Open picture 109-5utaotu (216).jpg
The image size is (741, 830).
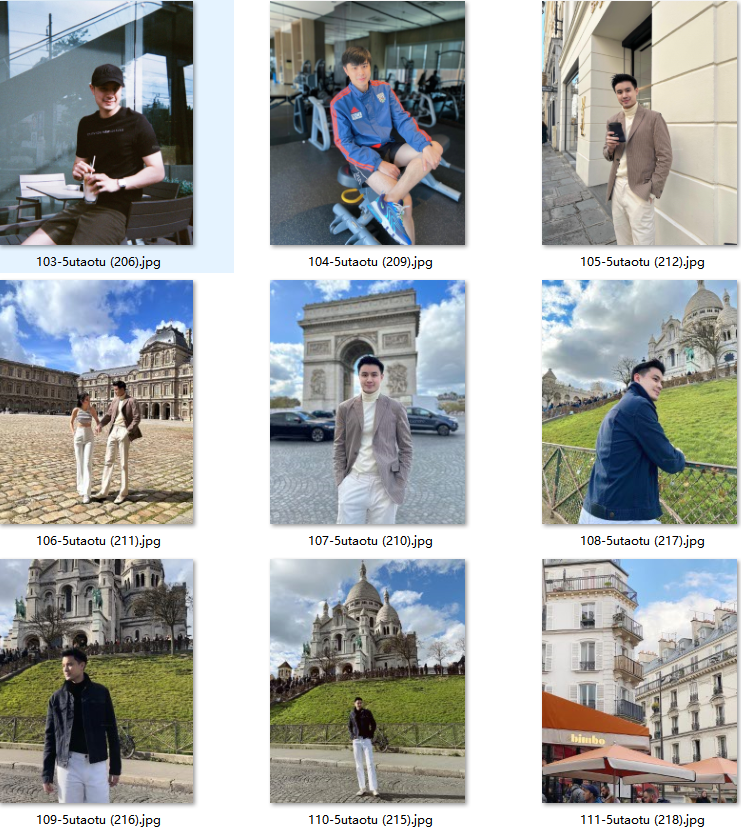coord(97,681)
